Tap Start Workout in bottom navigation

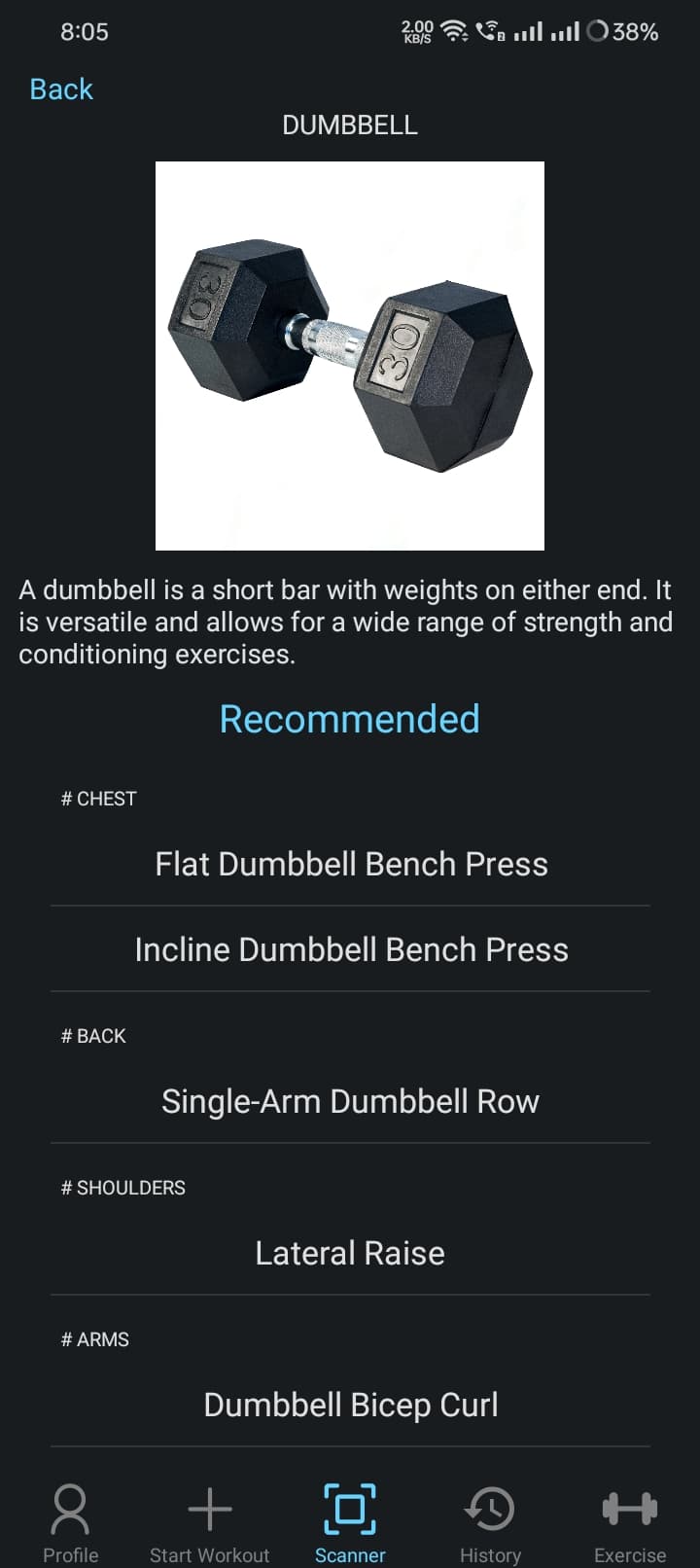click(210, 1522)
